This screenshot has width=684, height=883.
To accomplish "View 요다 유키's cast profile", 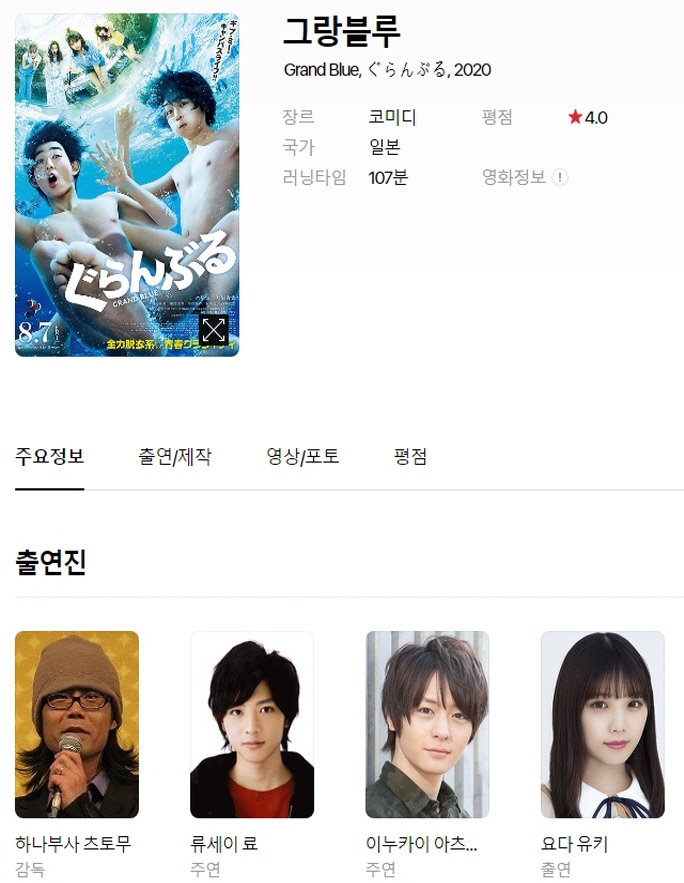I will point(602,724).
